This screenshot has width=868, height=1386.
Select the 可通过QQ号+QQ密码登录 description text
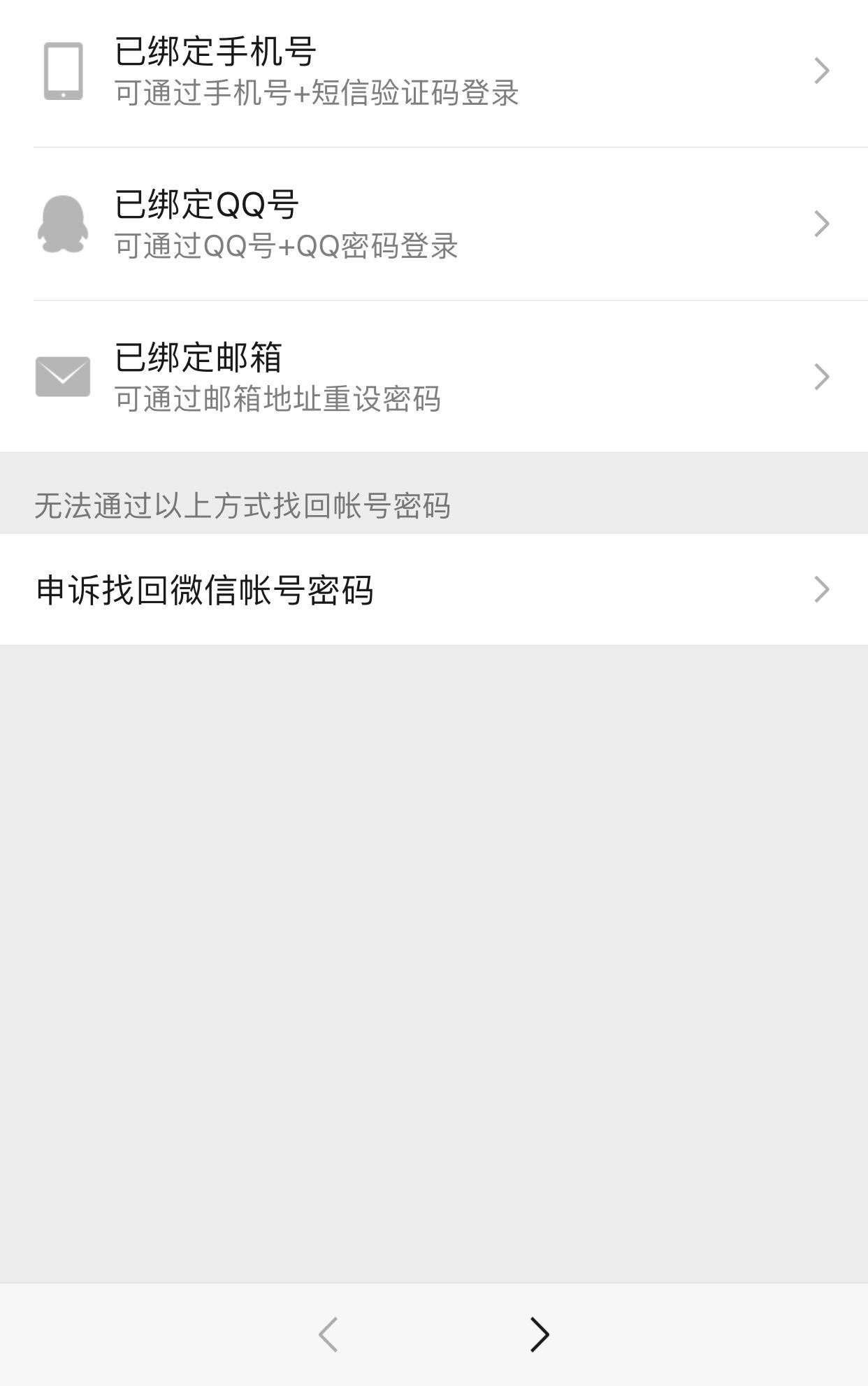287,247
